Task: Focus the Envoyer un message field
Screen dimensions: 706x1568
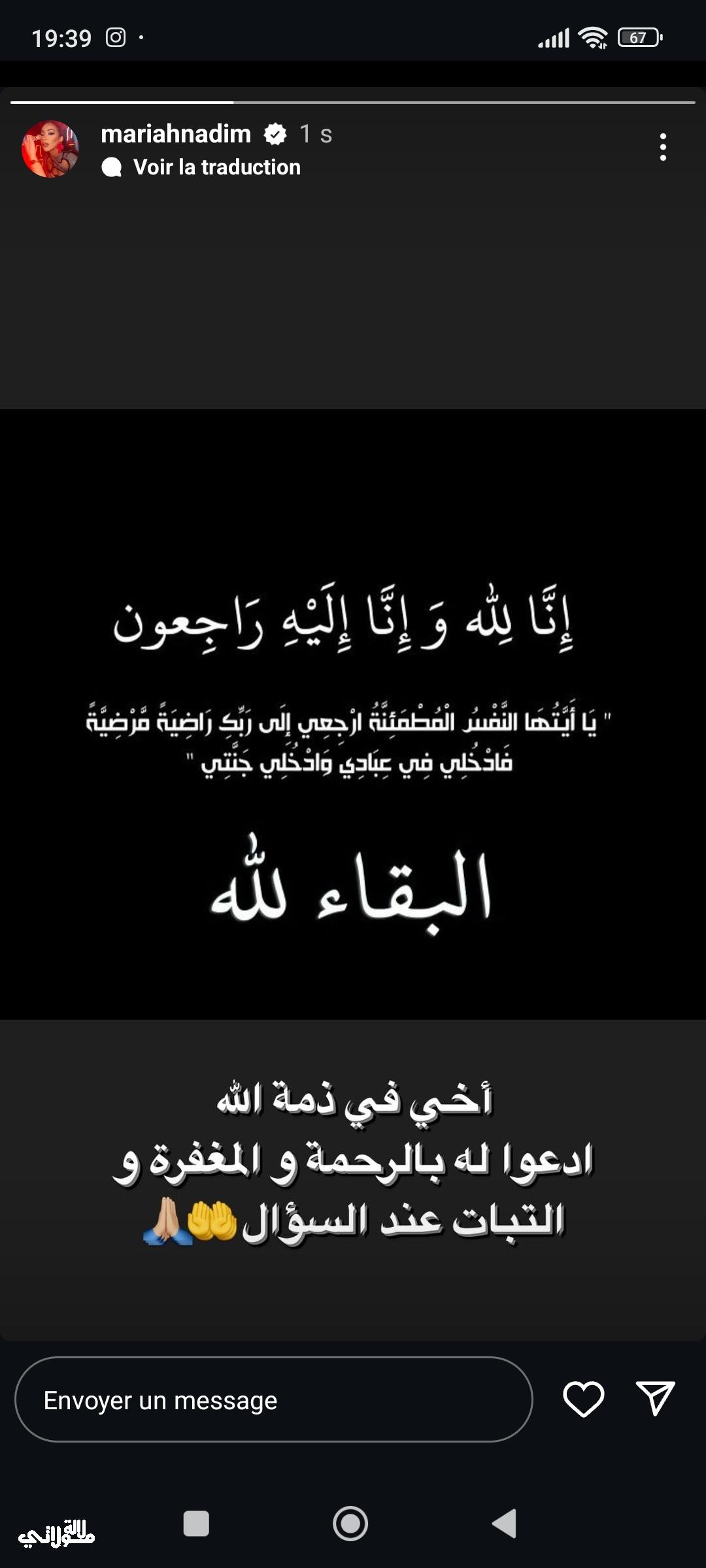Action: click(x=273, y=1399)
